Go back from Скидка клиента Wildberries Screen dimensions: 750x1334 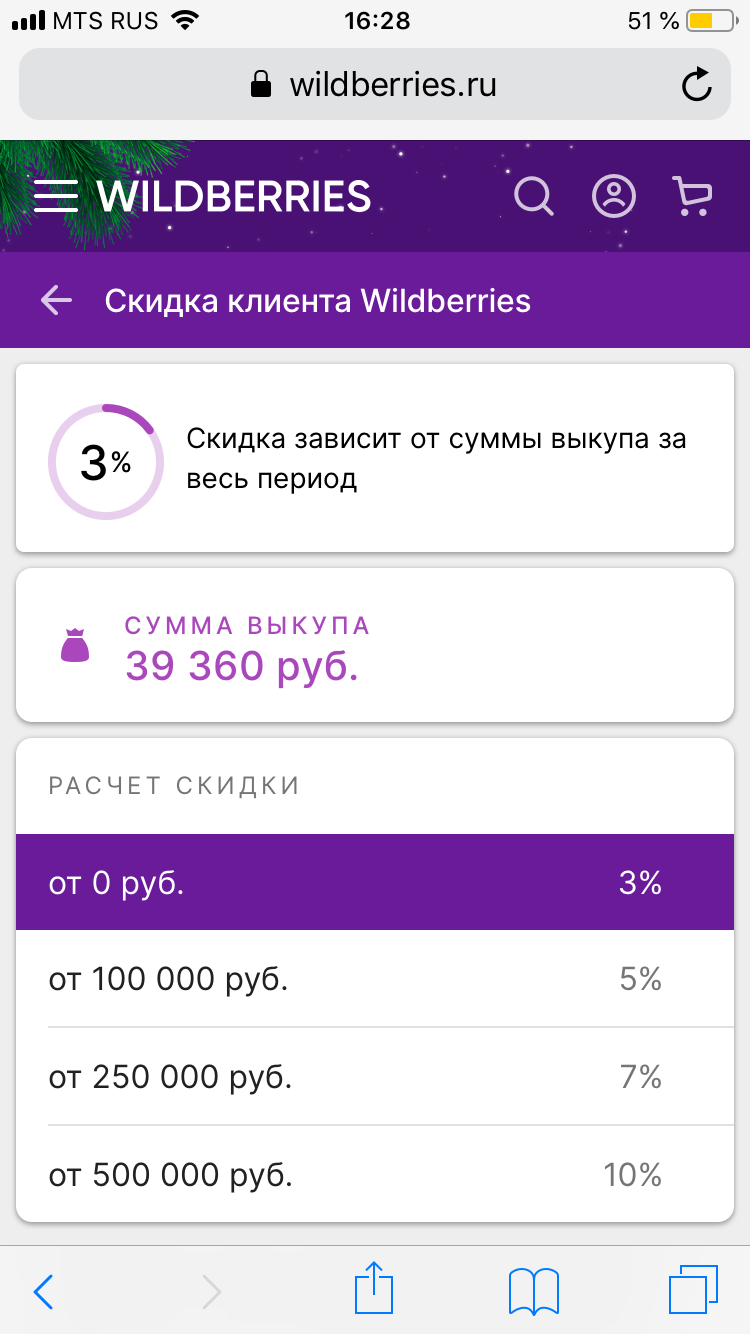pyautogui.click(x=56, y=300)
